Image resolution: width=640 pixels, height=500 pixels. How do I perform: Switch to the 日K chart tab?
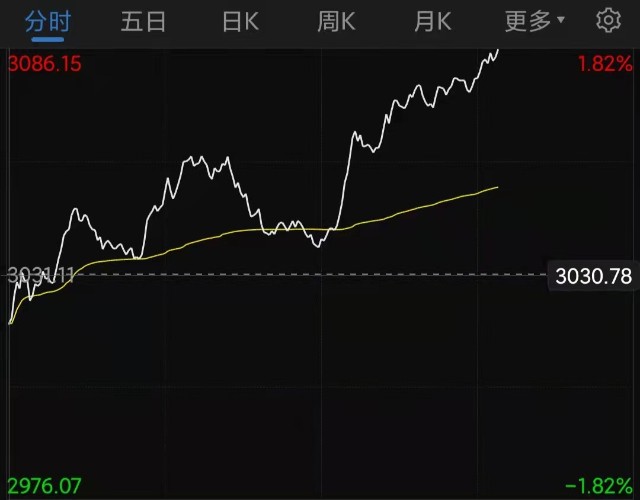click(x=240, y=21)
